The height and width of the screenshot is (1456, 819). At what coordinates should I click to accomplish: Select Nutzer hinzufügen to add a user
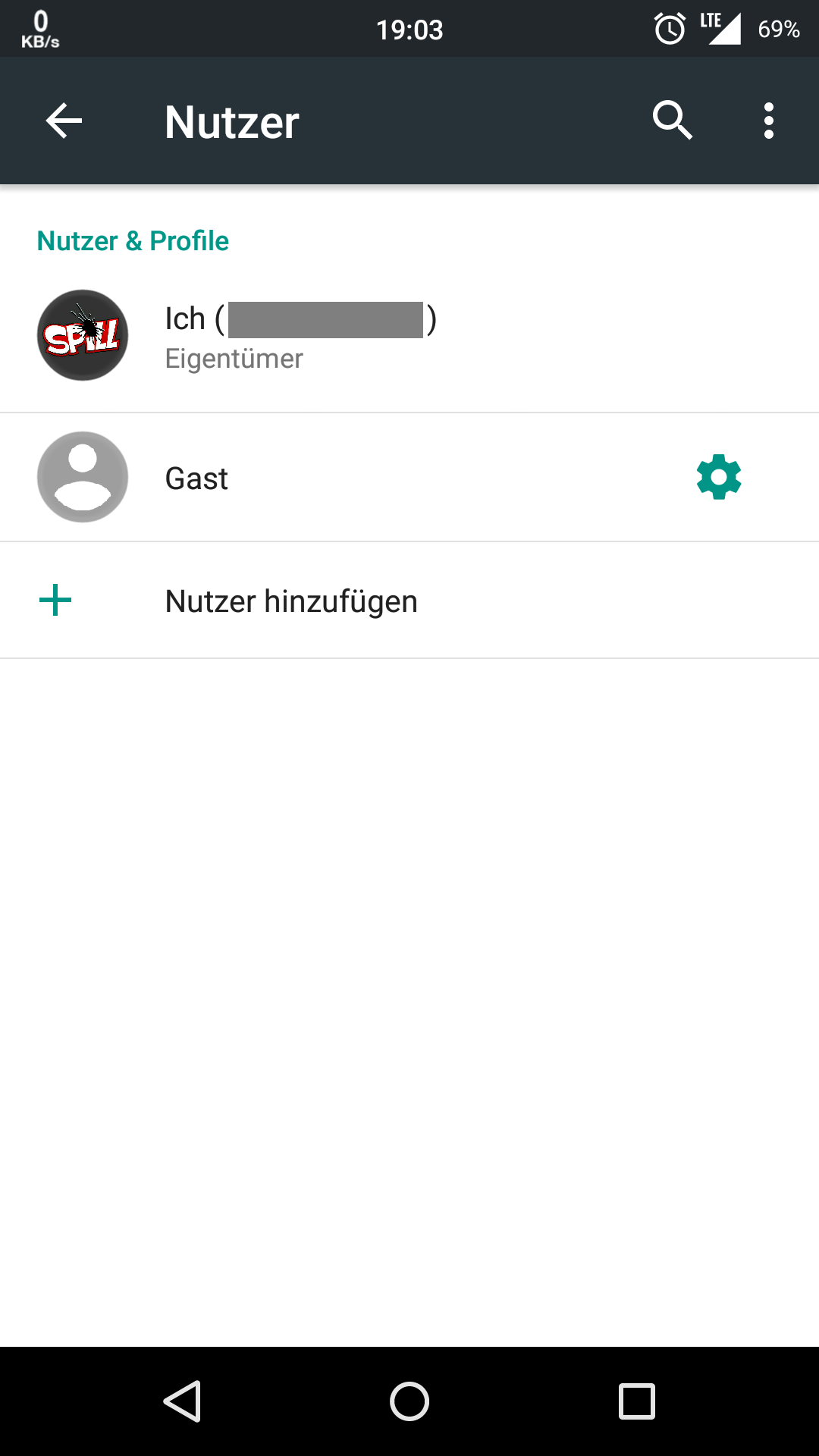coord(291,601)
